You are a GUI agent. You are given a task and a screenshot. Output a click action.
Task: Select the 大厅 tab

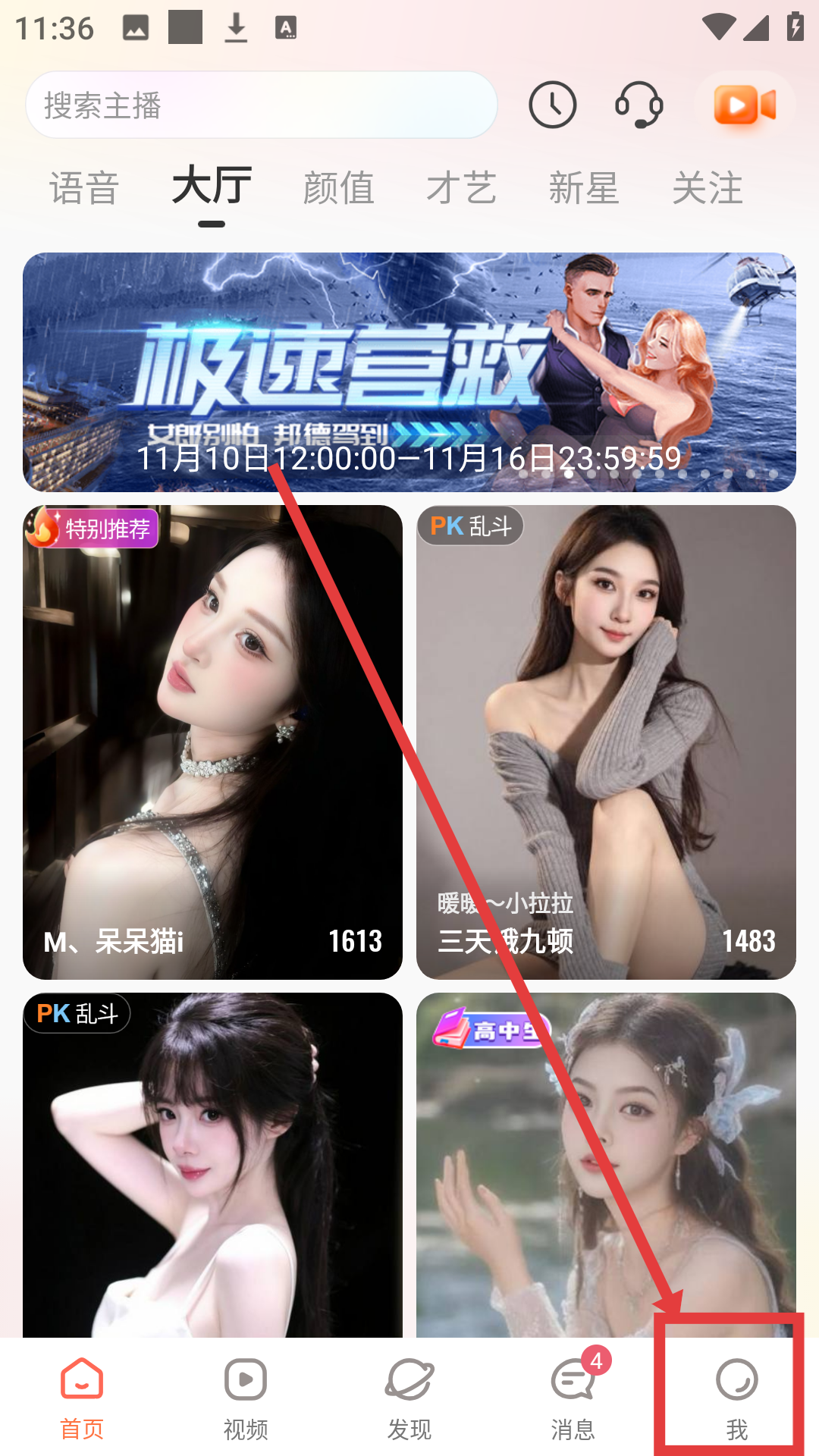click(x=212, y=187)
